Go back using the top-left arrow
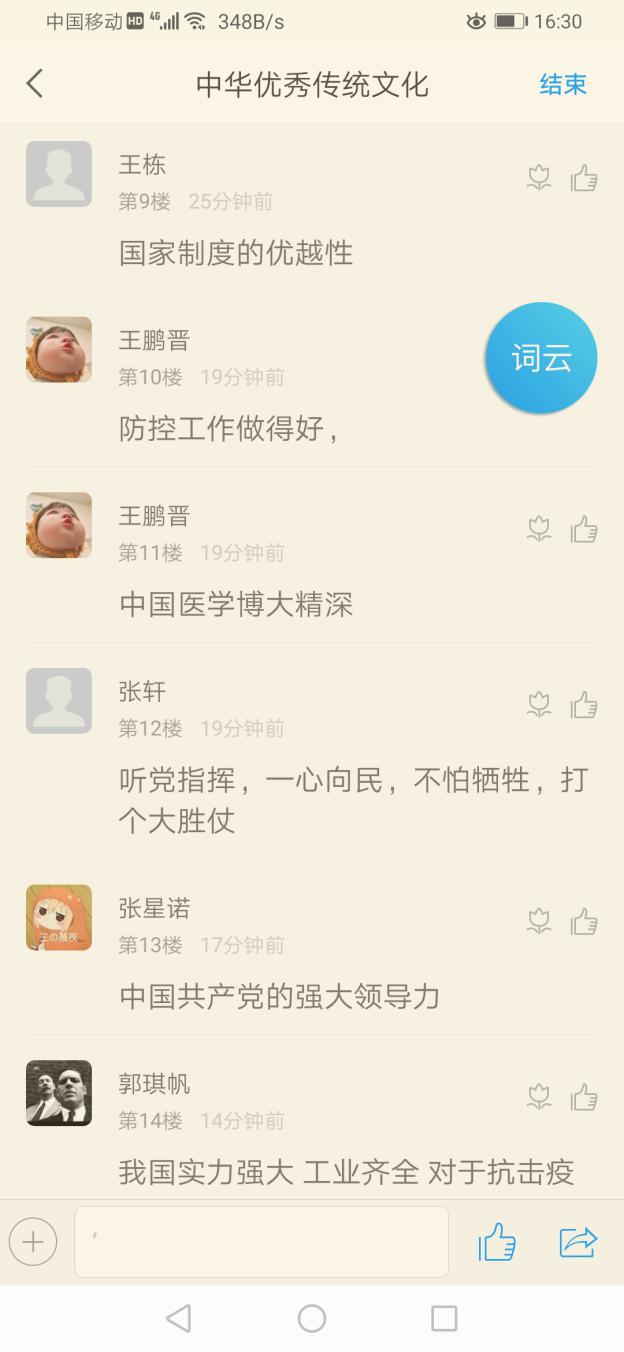Image resolution: width=624 pixels, height=1352 pixels. coord(35,83)
